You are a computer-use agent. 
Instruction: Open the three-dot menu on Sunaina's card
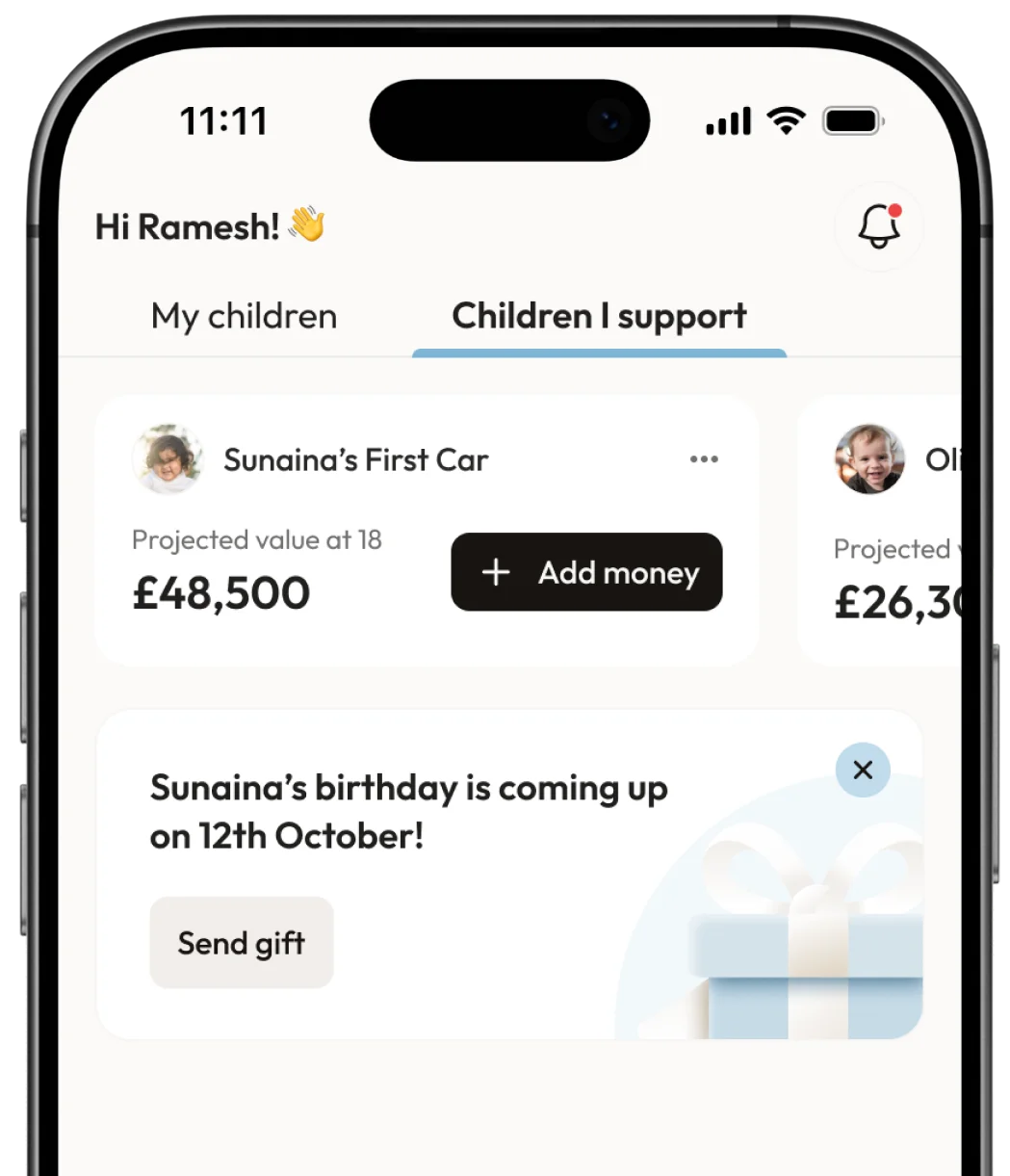704,459
